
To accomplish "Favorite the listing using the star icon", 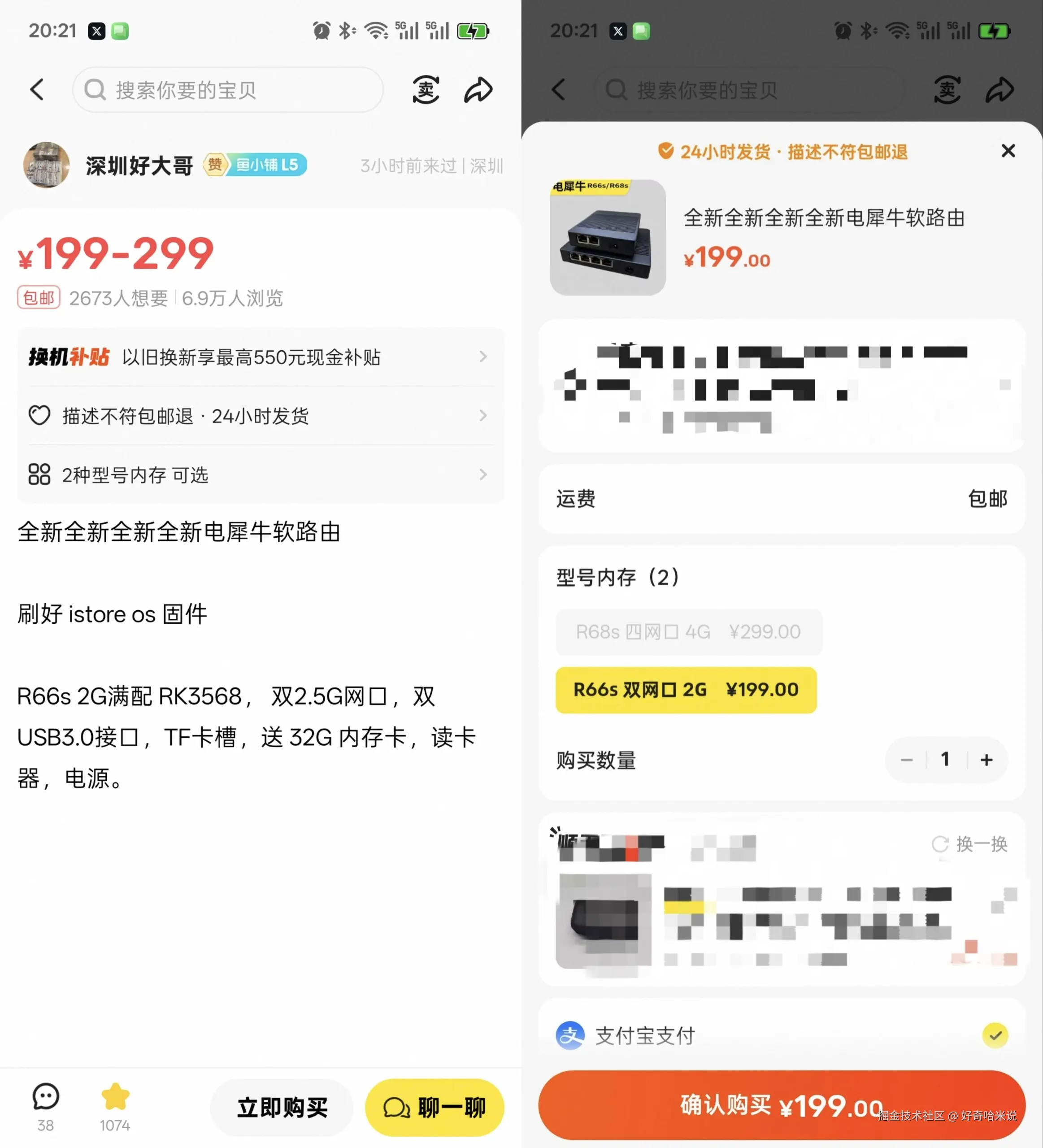I will pyautogui.click(x=114, y=1096).
